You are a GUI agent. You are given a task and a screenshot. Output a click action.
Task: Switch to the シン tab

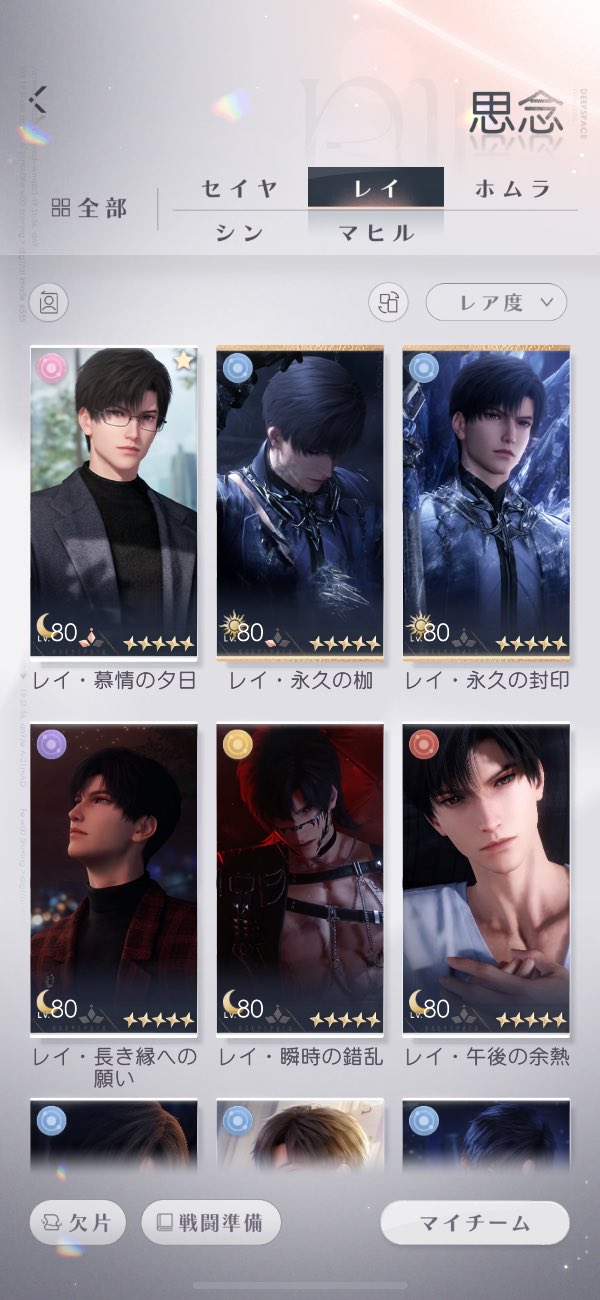tap(239, 232)
